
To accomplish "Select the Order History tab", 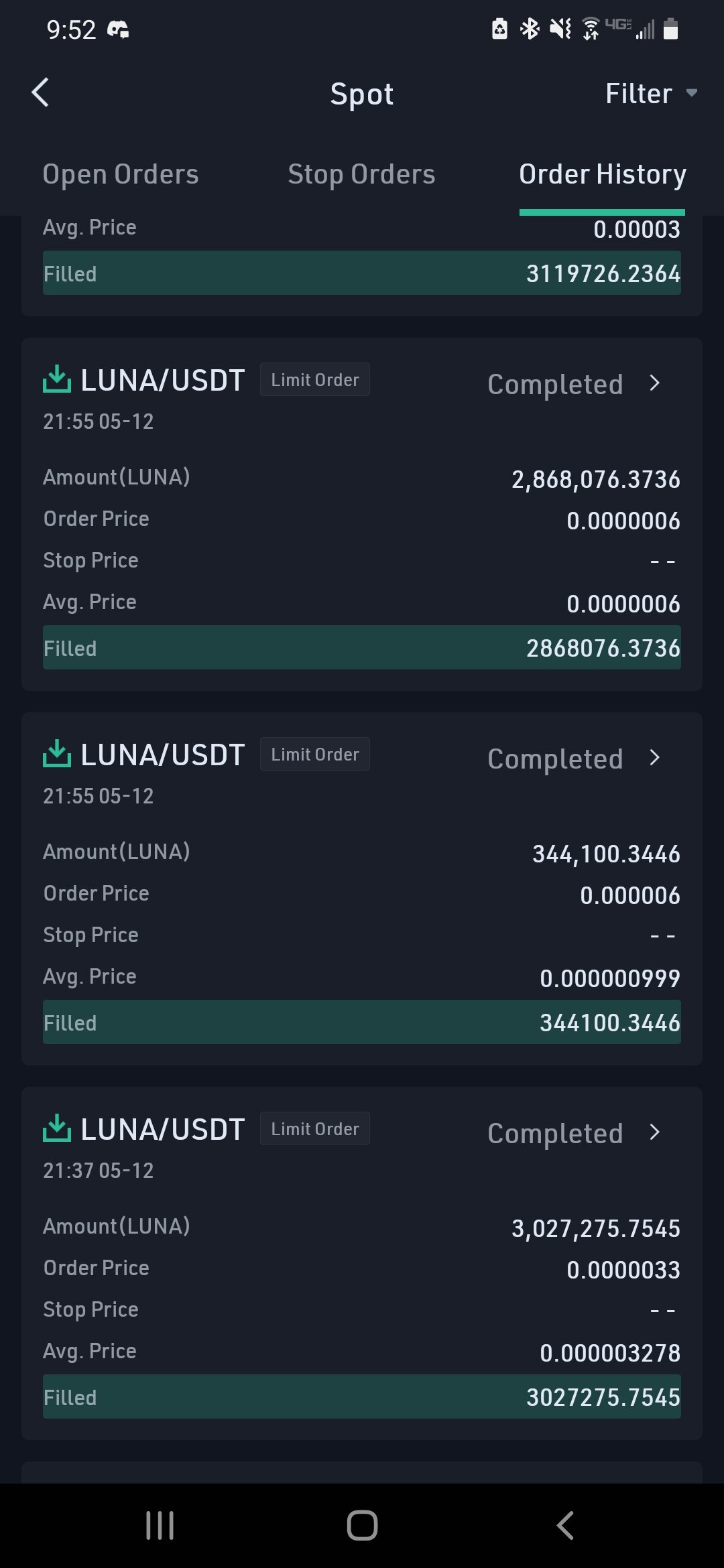I will [x=602, y=174].
